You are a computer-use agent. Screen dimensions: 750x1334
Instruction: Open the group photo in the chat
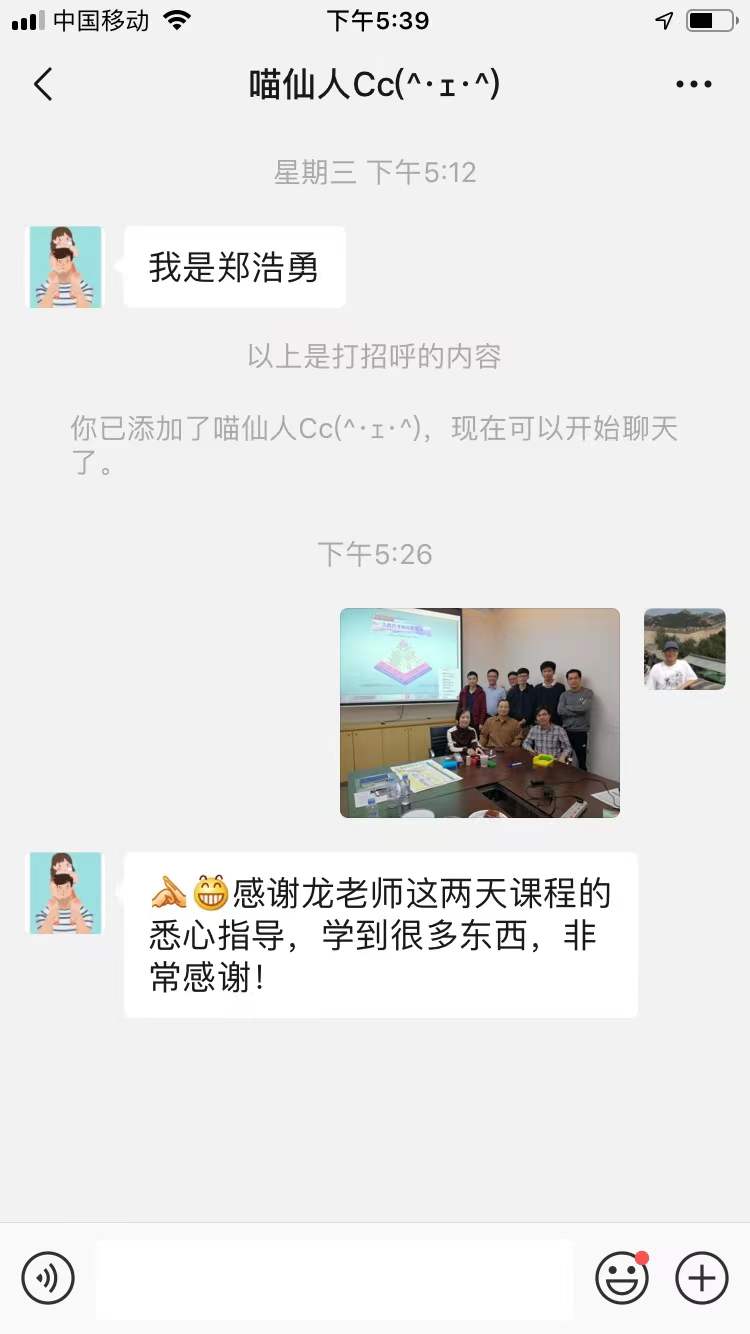(480, 713)
